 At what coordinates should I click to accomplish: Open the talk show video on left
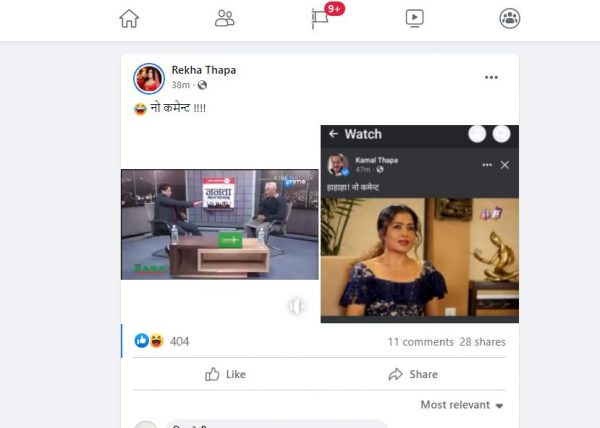pos(219,224)
